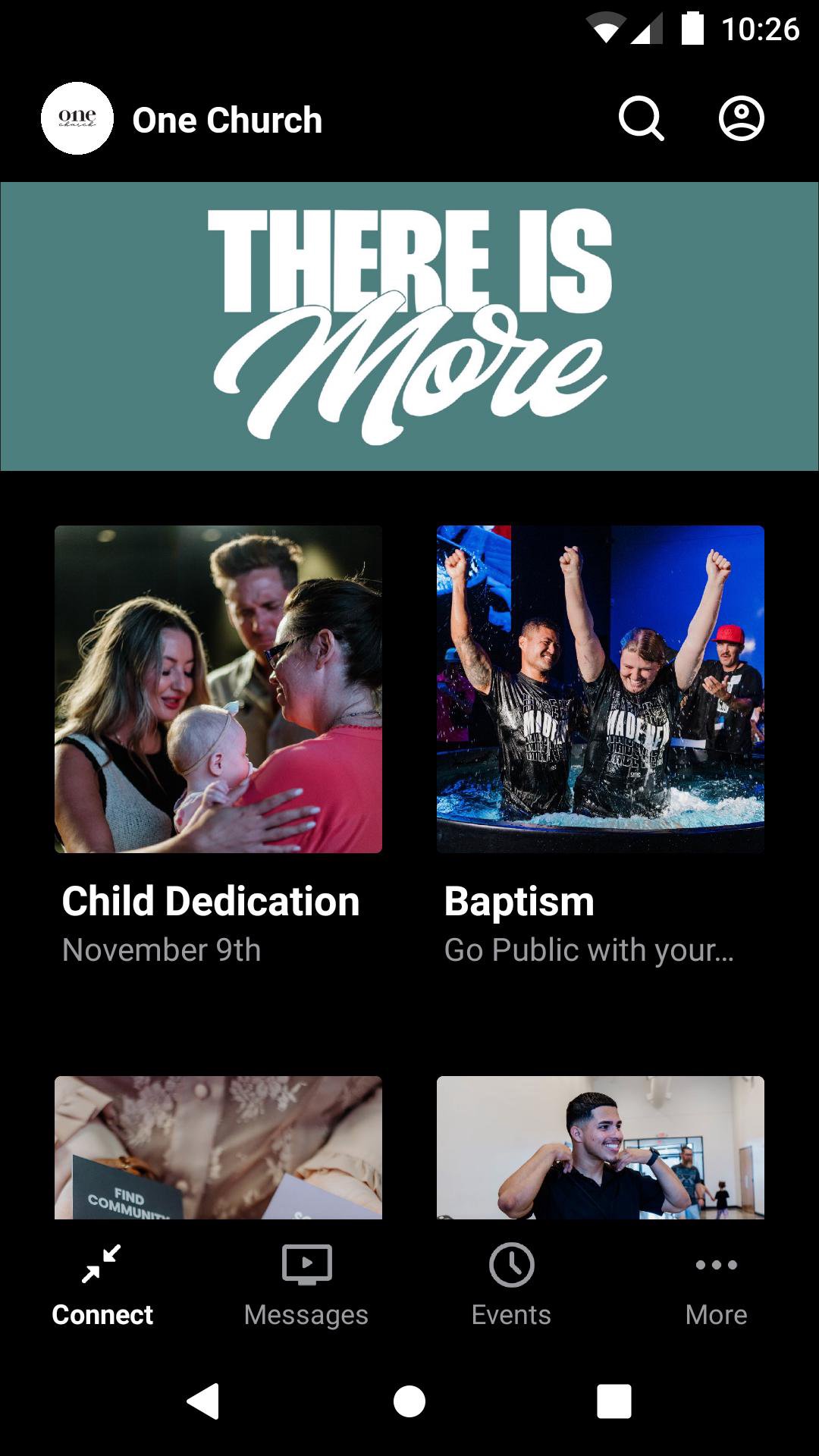
Task: Select the Connect tab
Action: point(102,1285)
